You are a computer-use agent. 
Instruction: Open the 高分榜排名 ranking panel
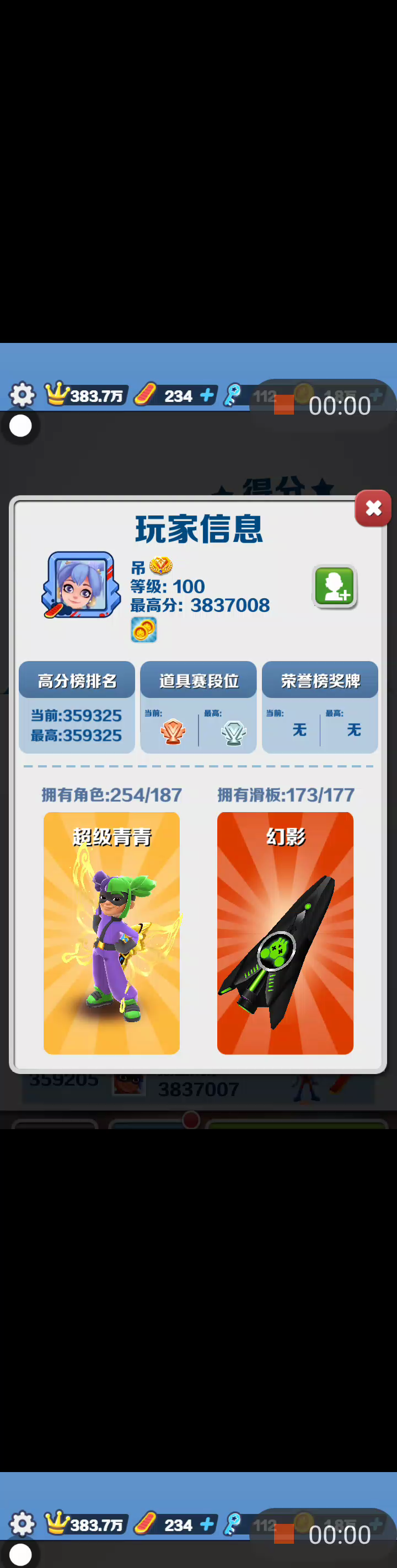(x=77, y=707)
